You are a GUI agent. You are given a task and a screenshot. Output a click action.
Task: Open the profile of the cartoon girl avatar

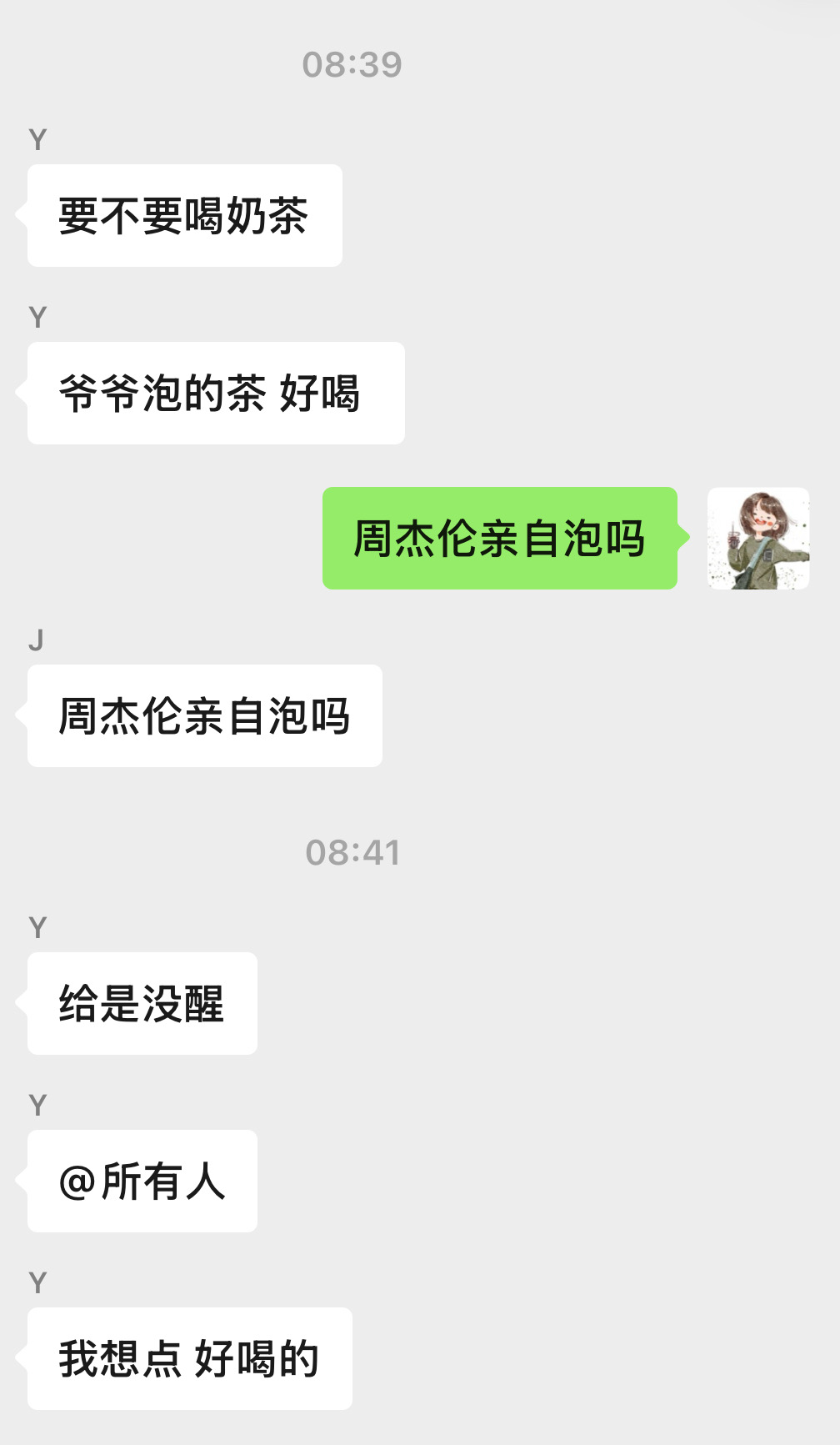(758, 539)
